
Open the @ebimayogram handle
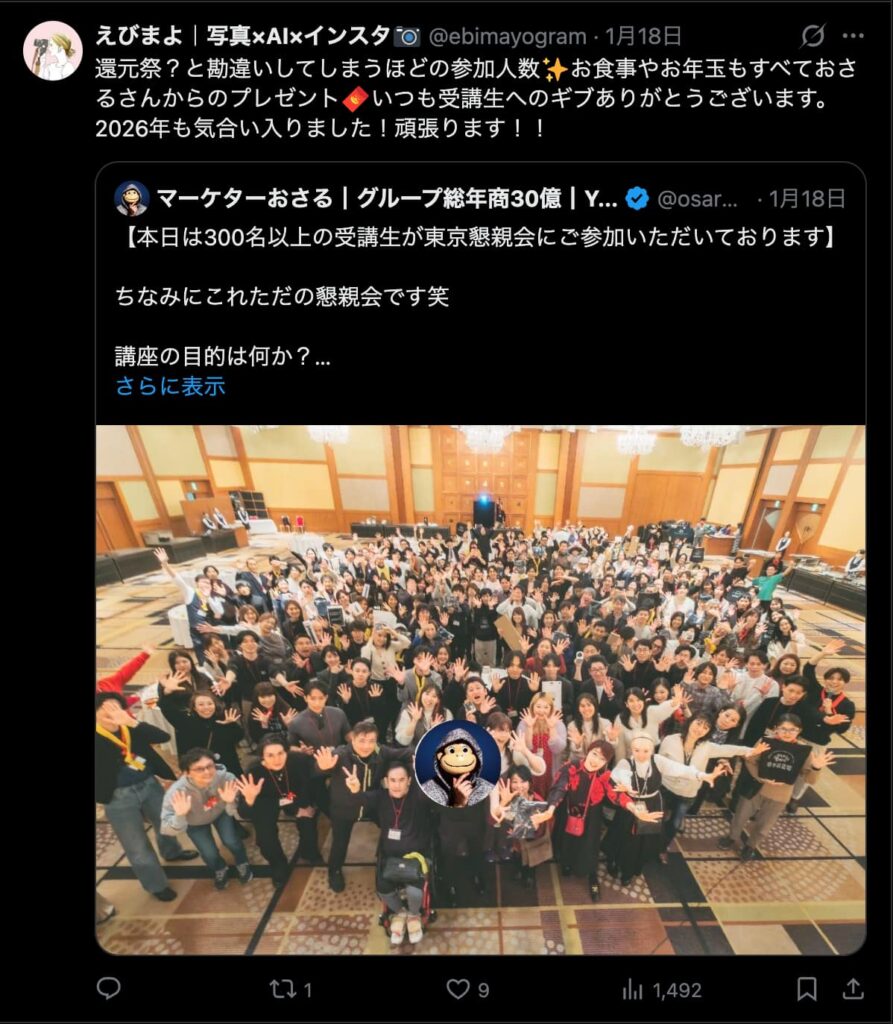click(507, 37)
